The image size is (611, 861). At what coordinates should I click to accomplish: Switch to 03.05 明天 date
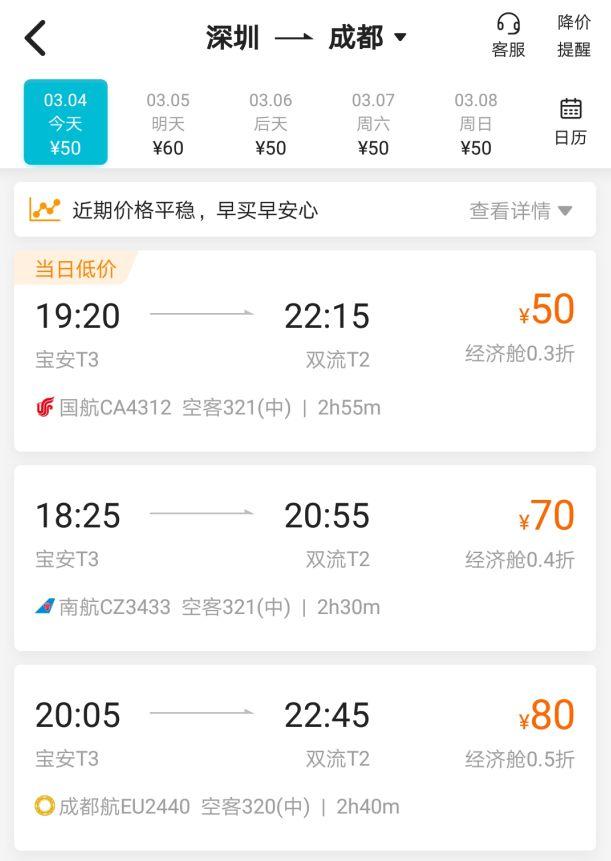click(168, 123)
